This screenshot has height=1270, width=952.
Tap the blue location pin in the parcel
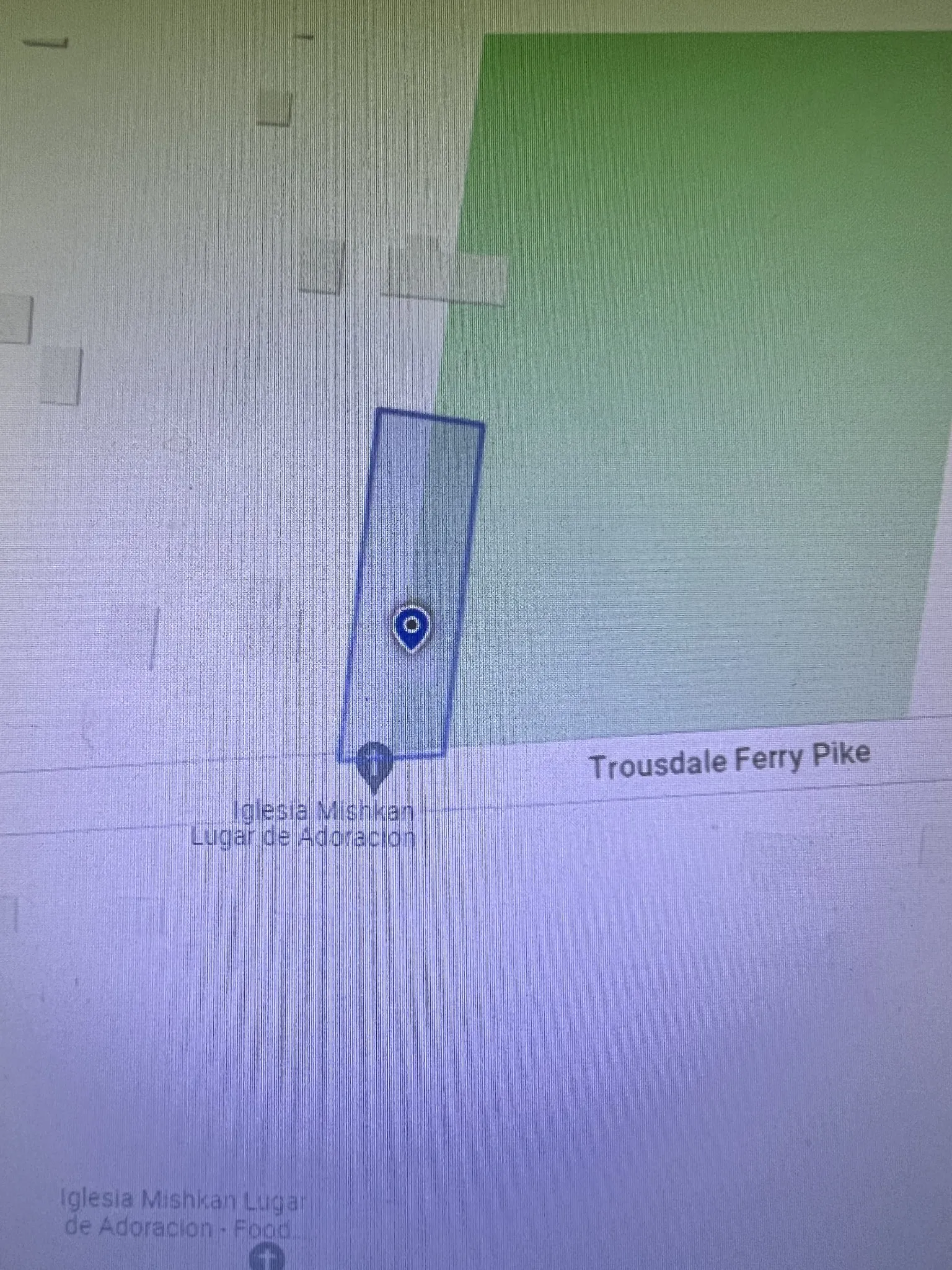[x=412, y=627]
